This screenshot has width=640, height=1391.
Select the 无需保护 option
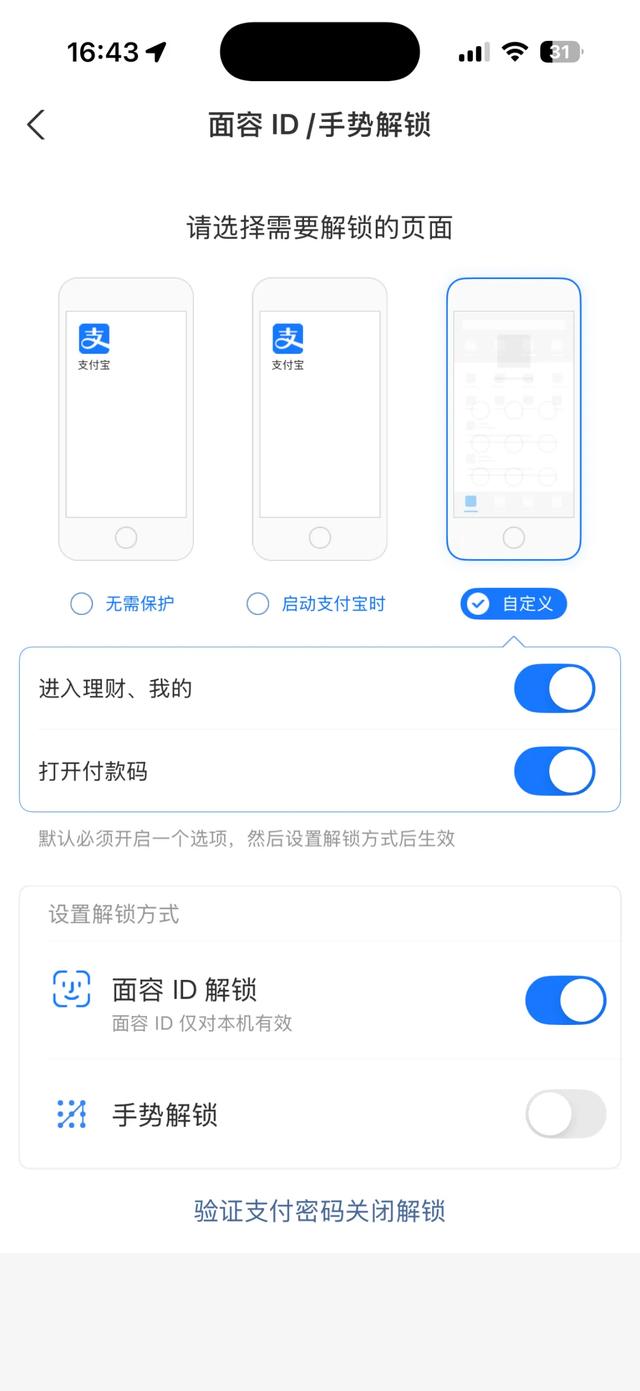click(122, 604)
